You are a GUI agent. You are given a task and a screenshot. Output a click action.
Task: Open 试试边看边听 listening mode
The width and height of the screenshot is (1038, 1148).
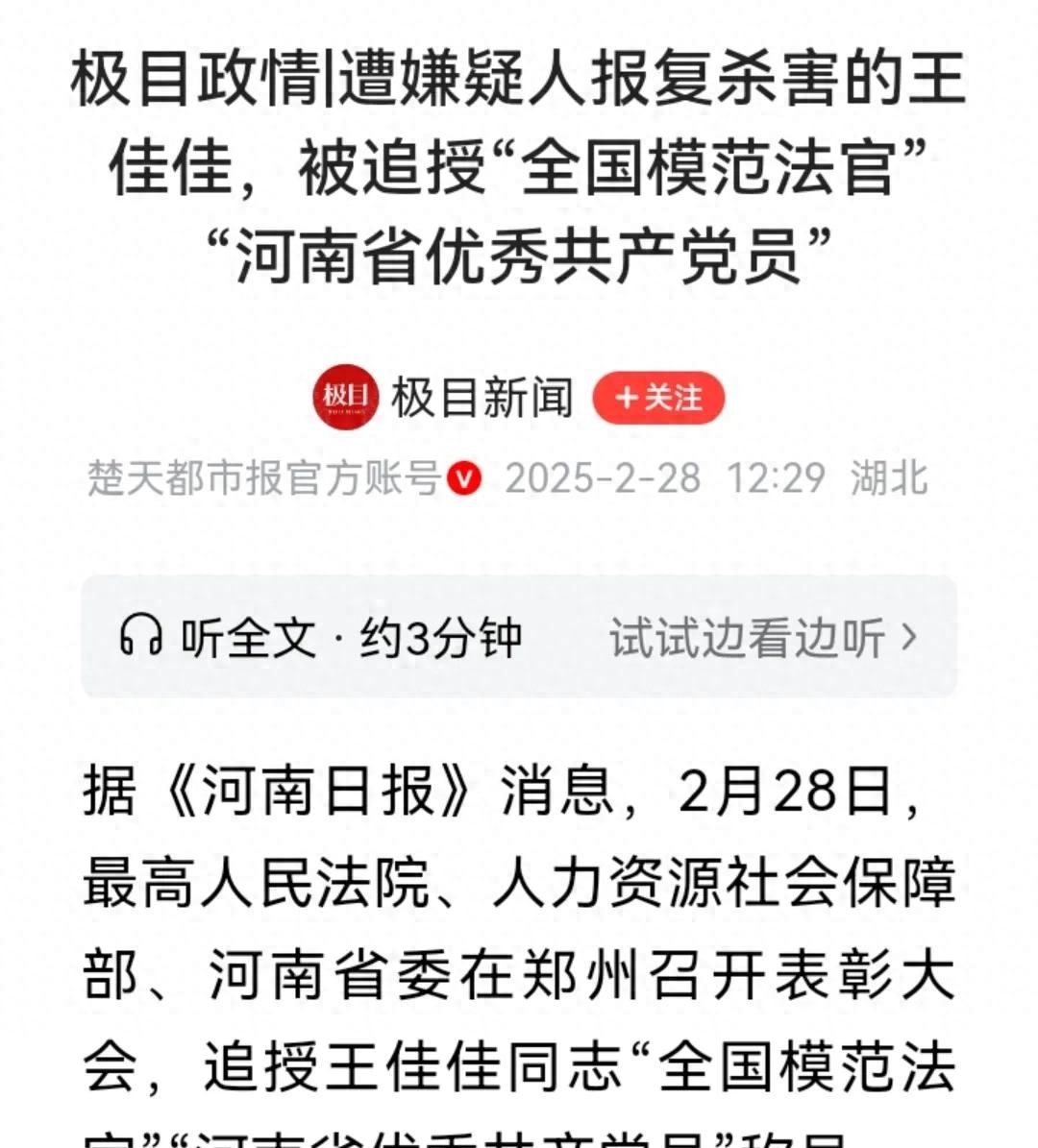[762, 637]
